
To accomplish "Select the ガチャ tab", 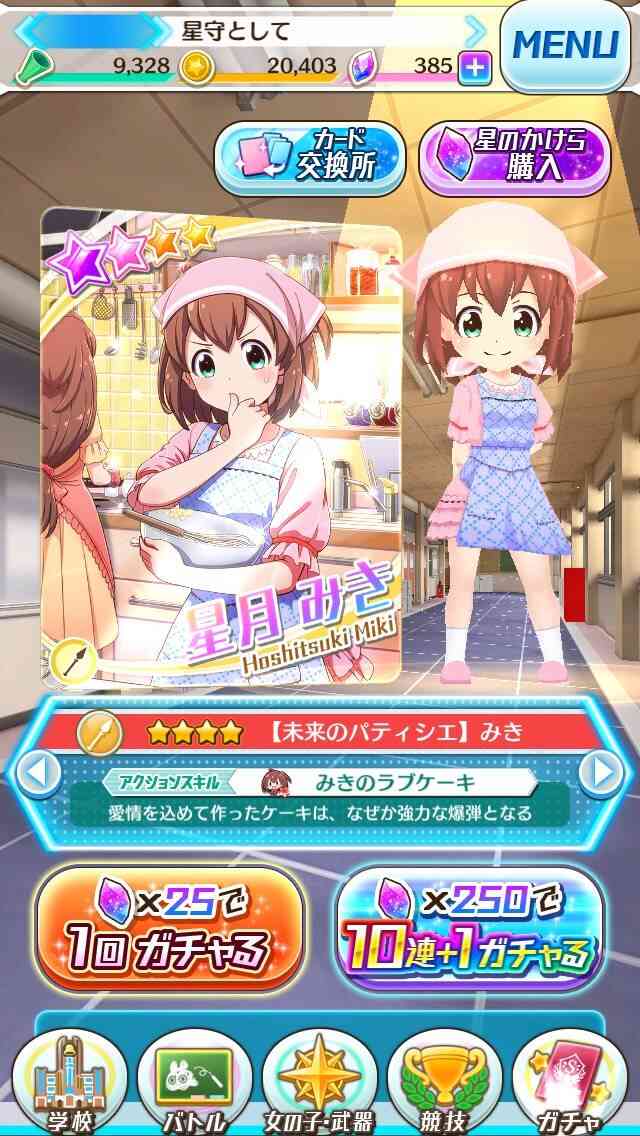I will [x=570, y=1082].
